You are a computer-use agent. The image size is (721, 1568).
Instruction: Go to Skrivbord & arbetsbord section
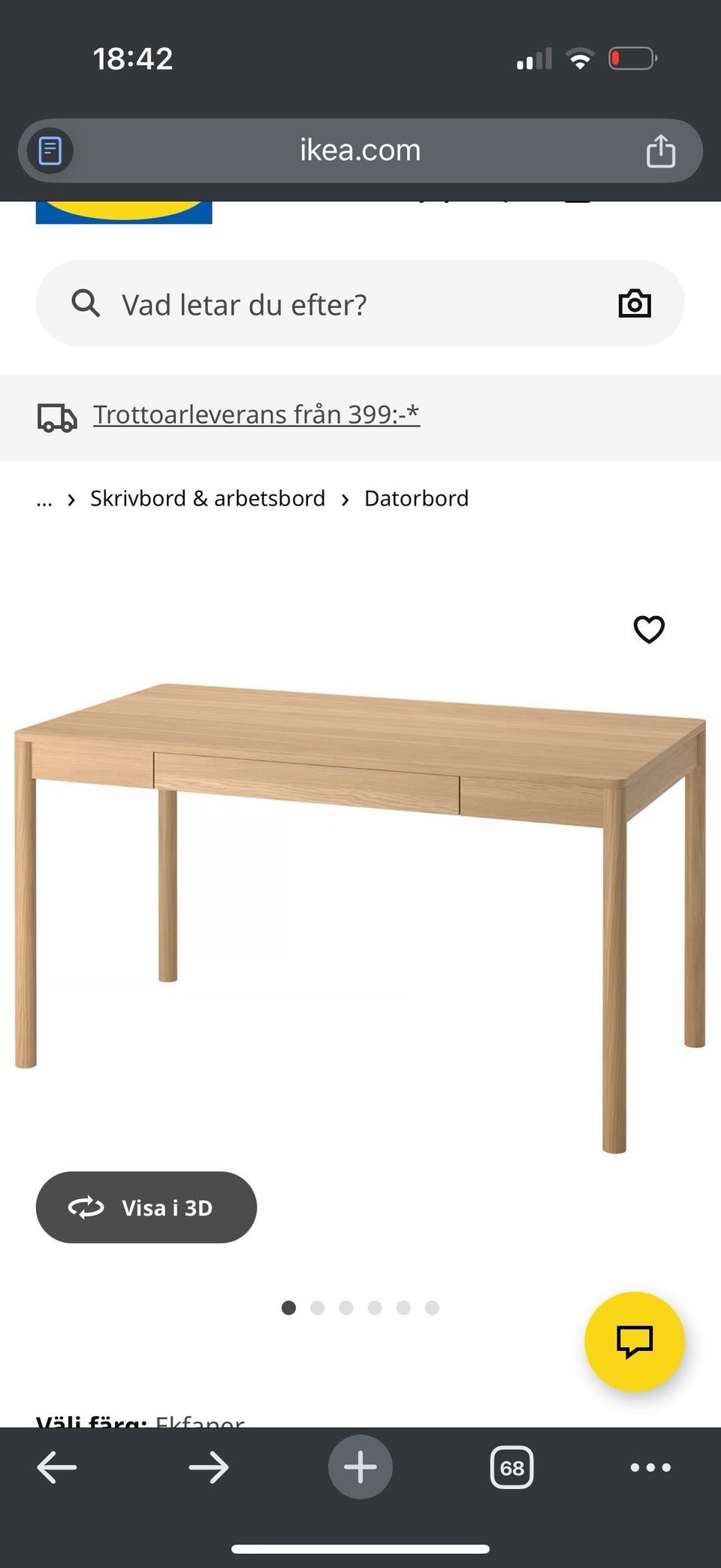click(207, 498)
